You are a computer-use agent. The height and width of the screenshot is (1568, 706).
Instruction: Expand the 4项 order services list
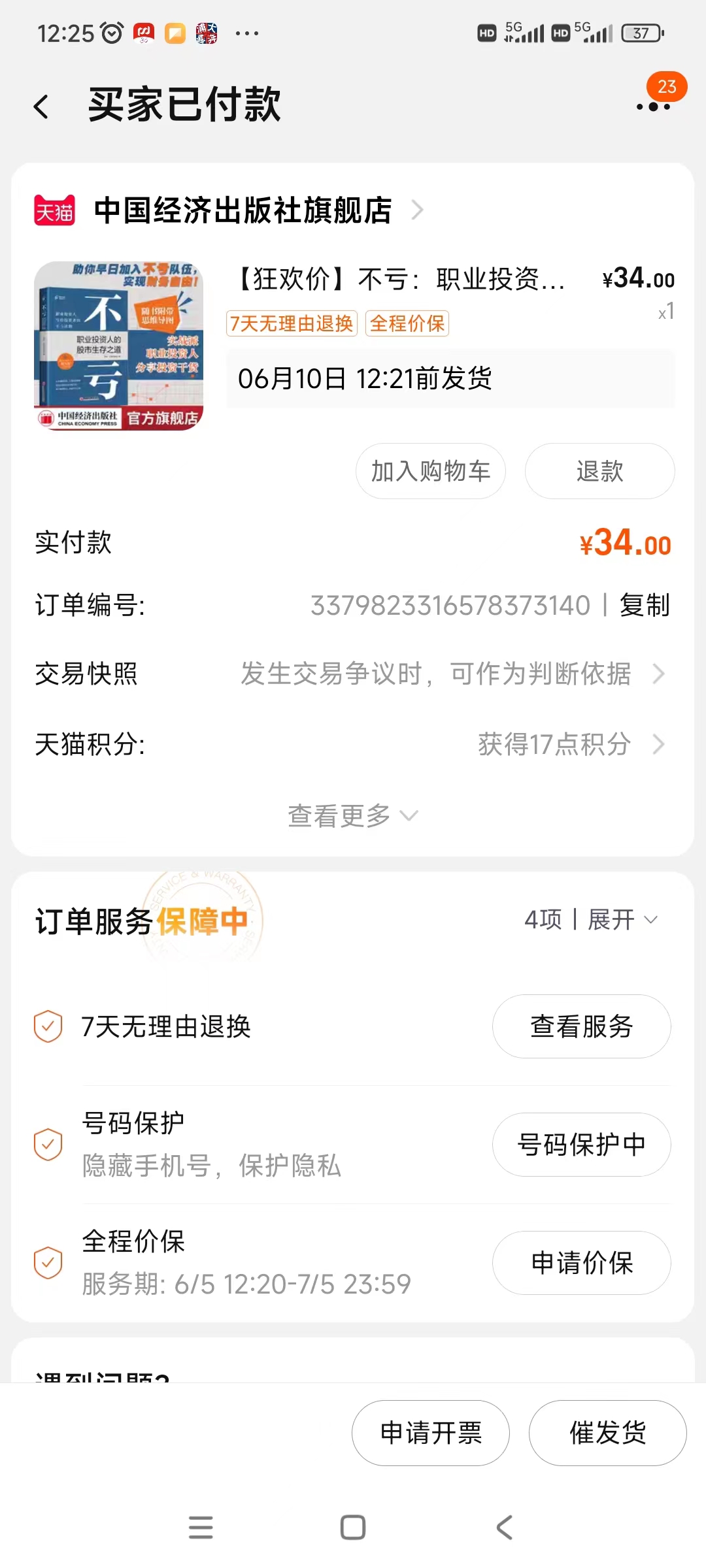pyautogui.click(x=591, y=920)
